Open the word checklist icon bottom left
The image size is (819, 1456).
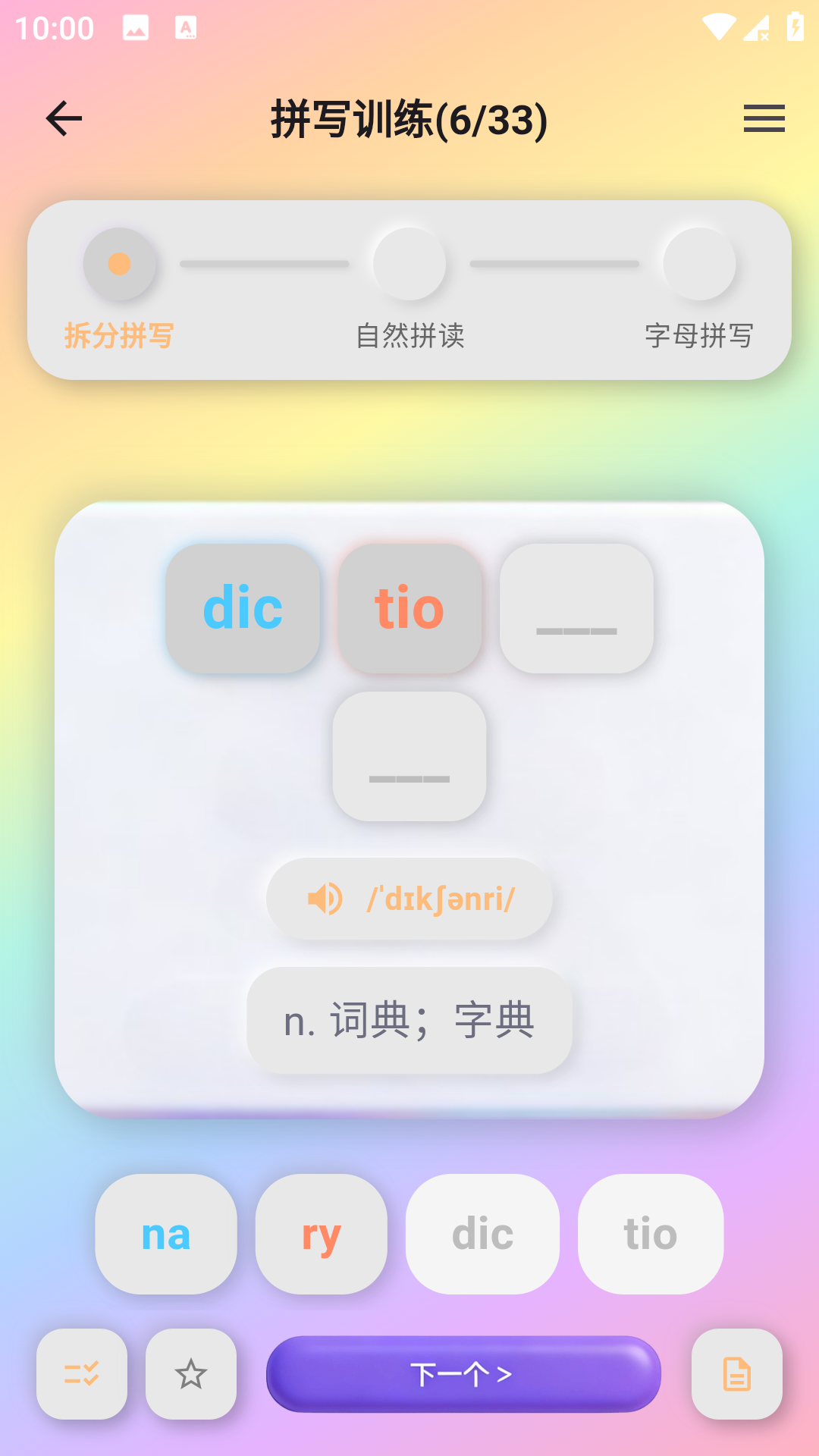point(82,1374)
